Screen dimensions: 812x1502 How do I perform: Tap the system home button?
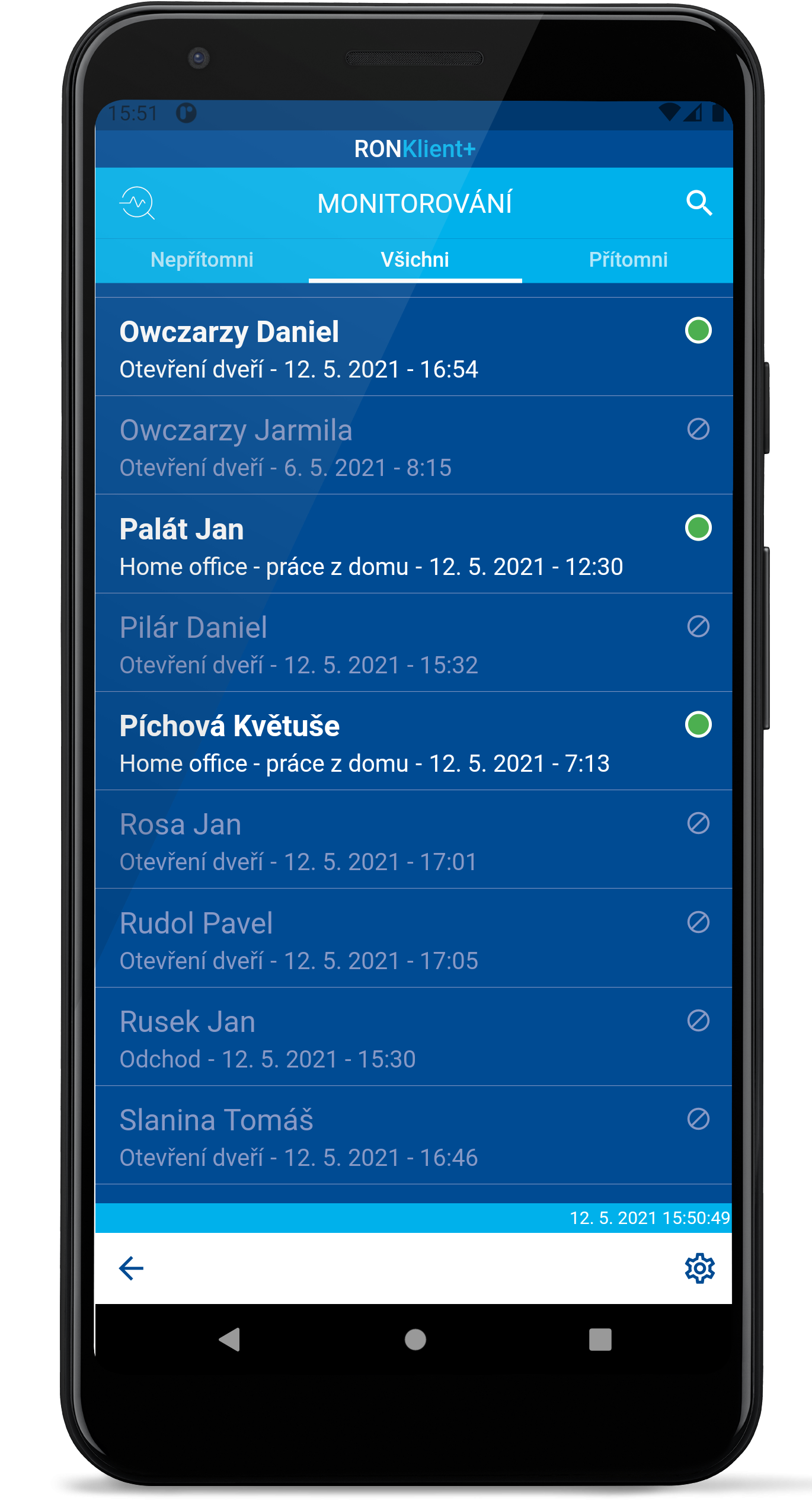415,1339
